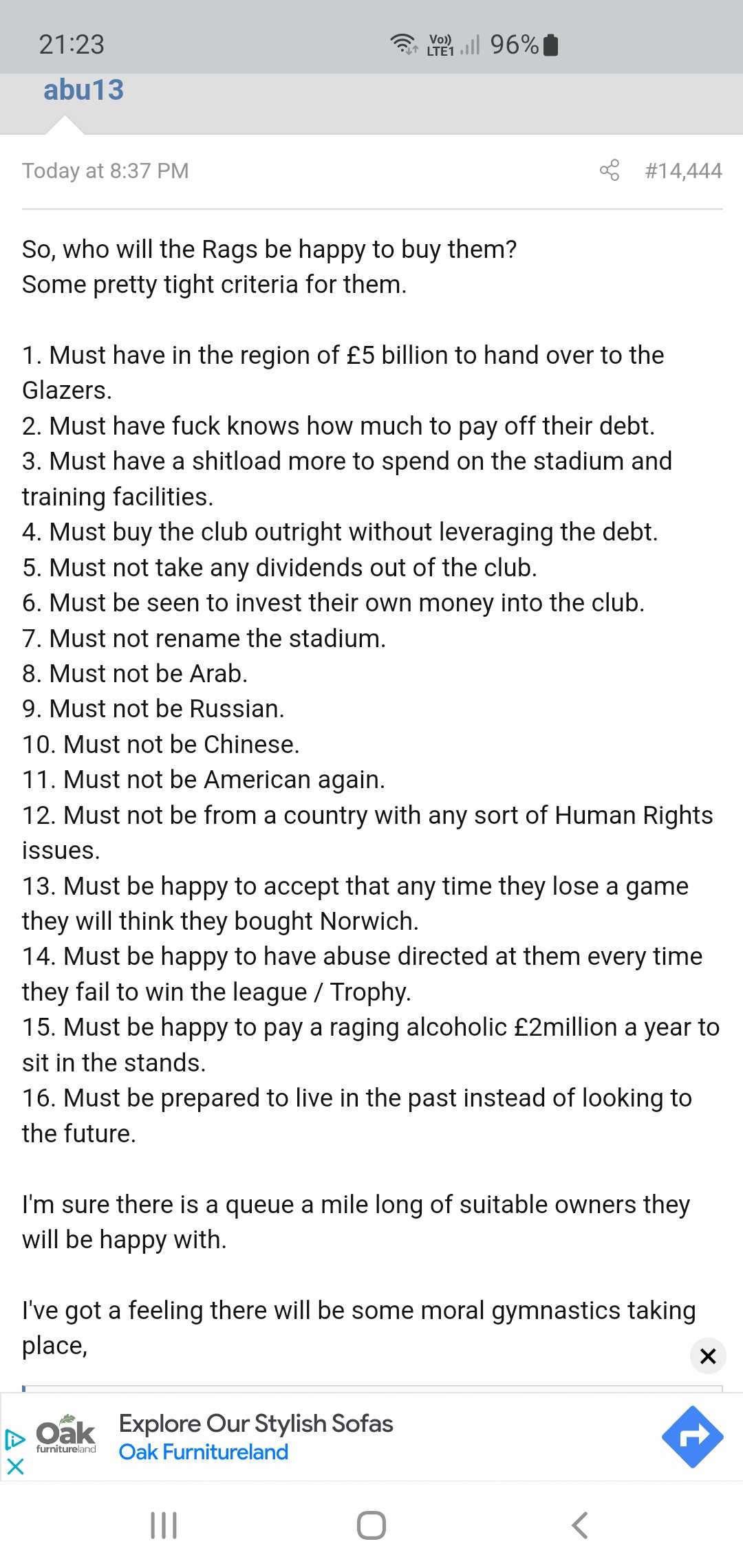Tap the AdChoices info icon
This screenshot has width=743, height=1568.
click(14, 1439)
